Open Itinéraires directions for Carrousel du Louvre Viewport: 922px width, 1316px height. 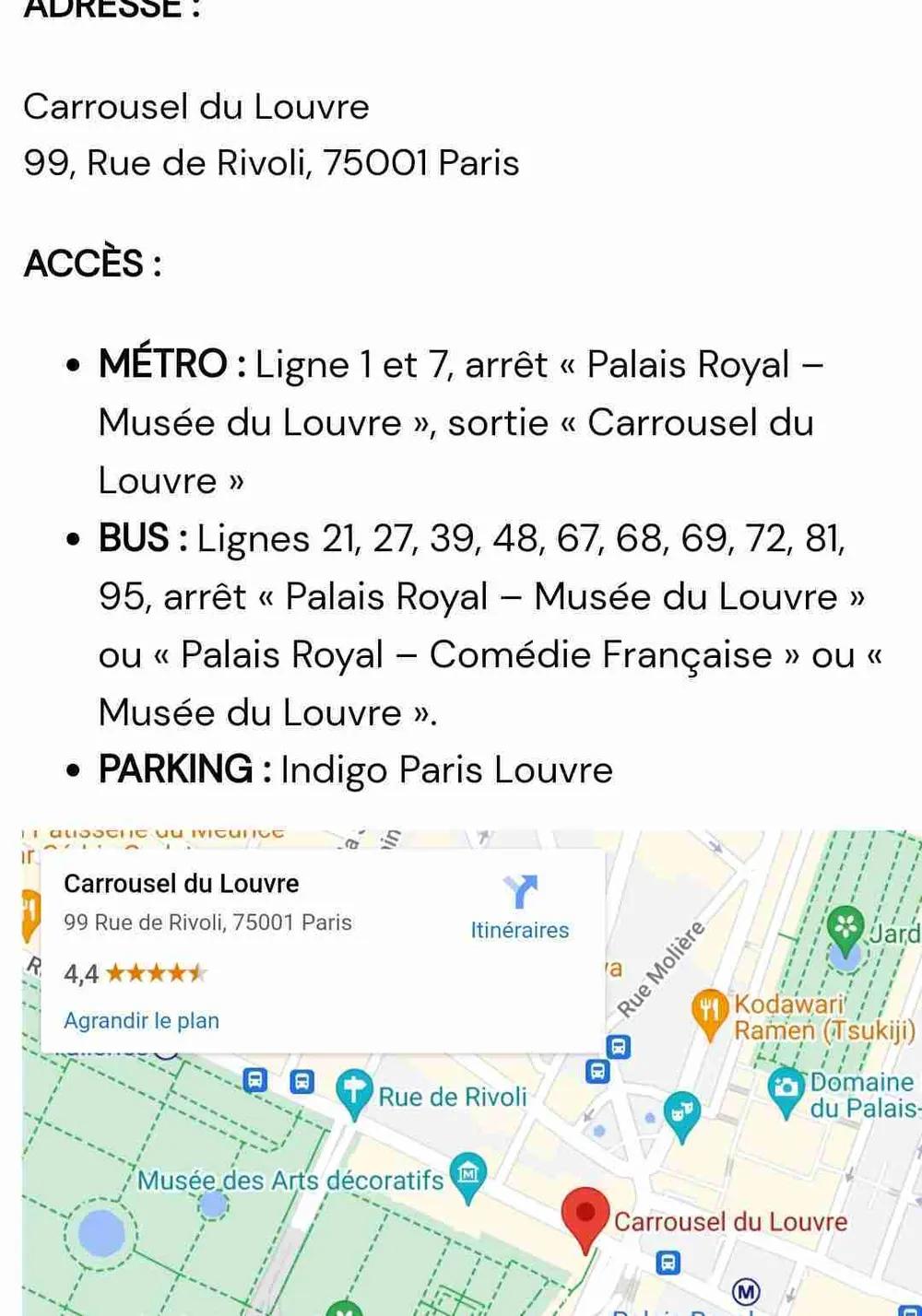pyautogui.click(x=519, y=908)
